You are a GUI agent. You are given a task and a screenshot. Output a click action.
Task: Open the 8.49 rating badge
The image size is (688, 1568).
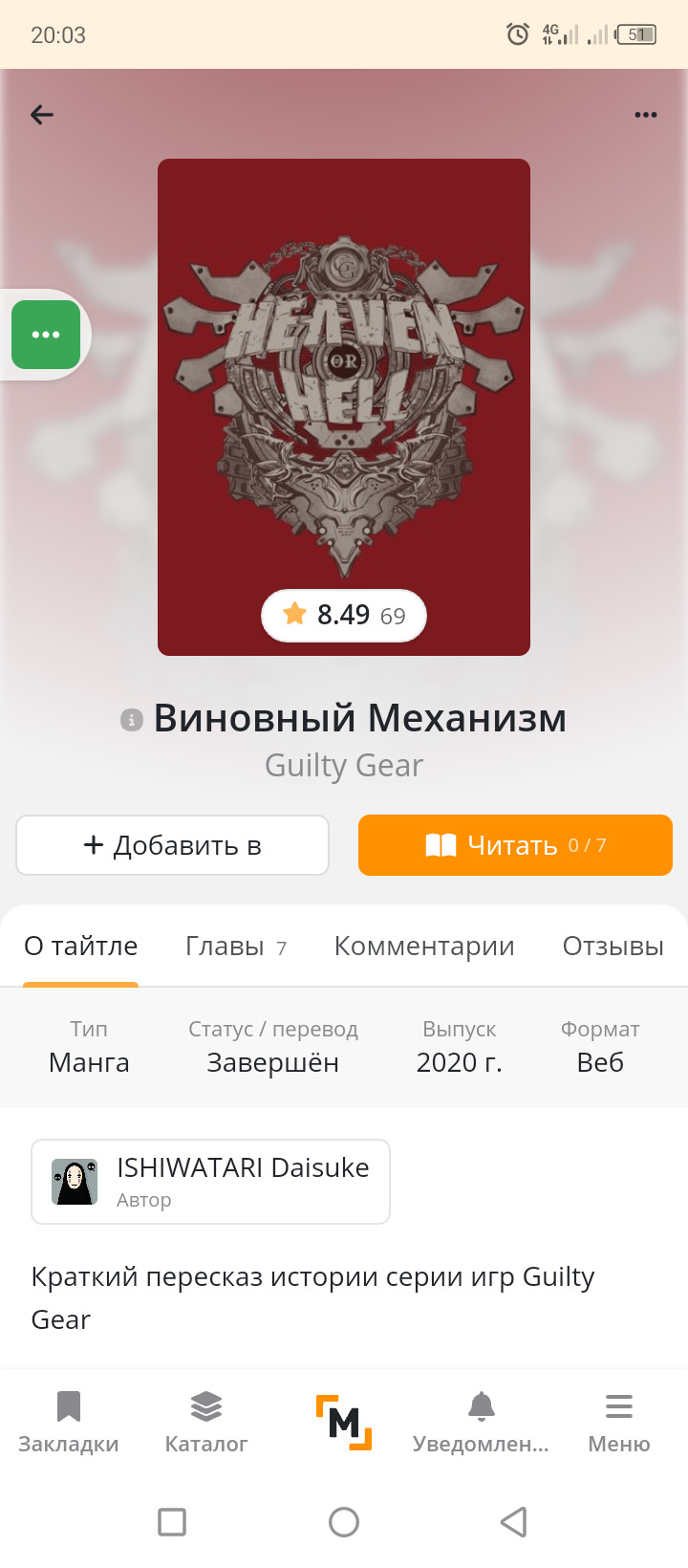[344, 616]
